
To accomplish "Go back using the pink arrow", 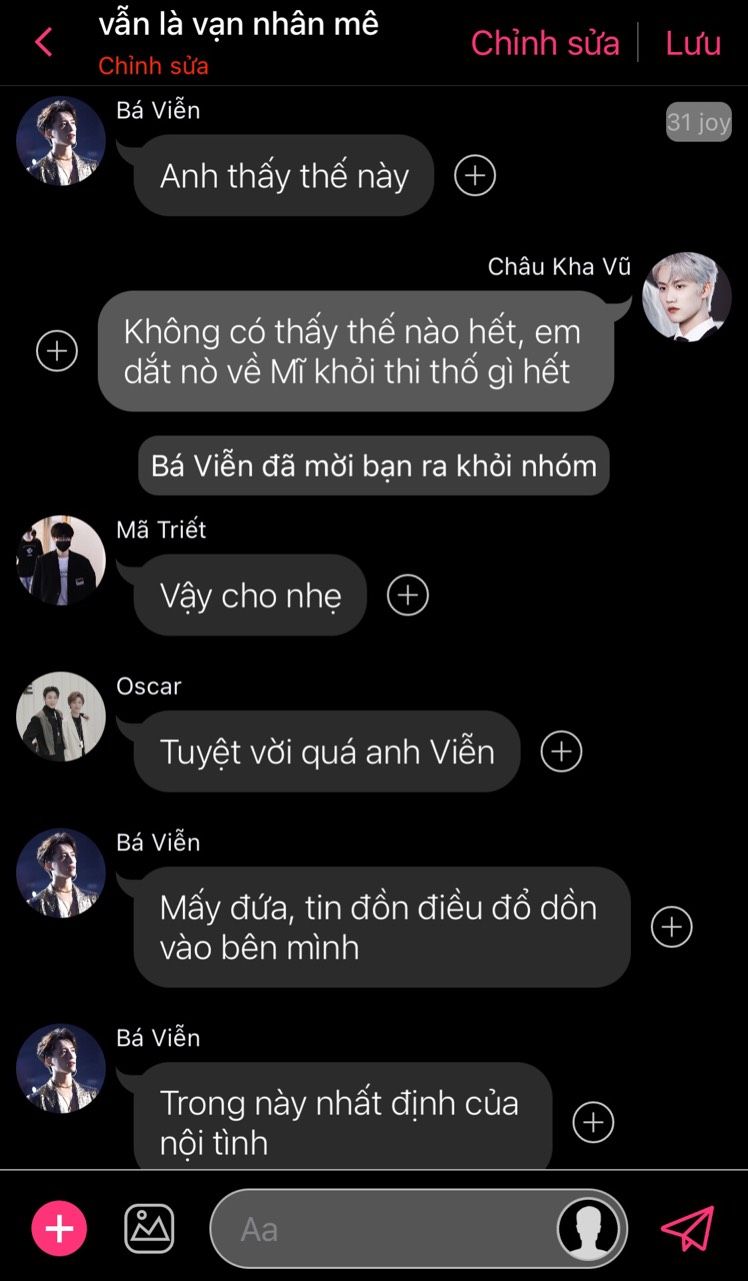I will click(x=43, y=43).
